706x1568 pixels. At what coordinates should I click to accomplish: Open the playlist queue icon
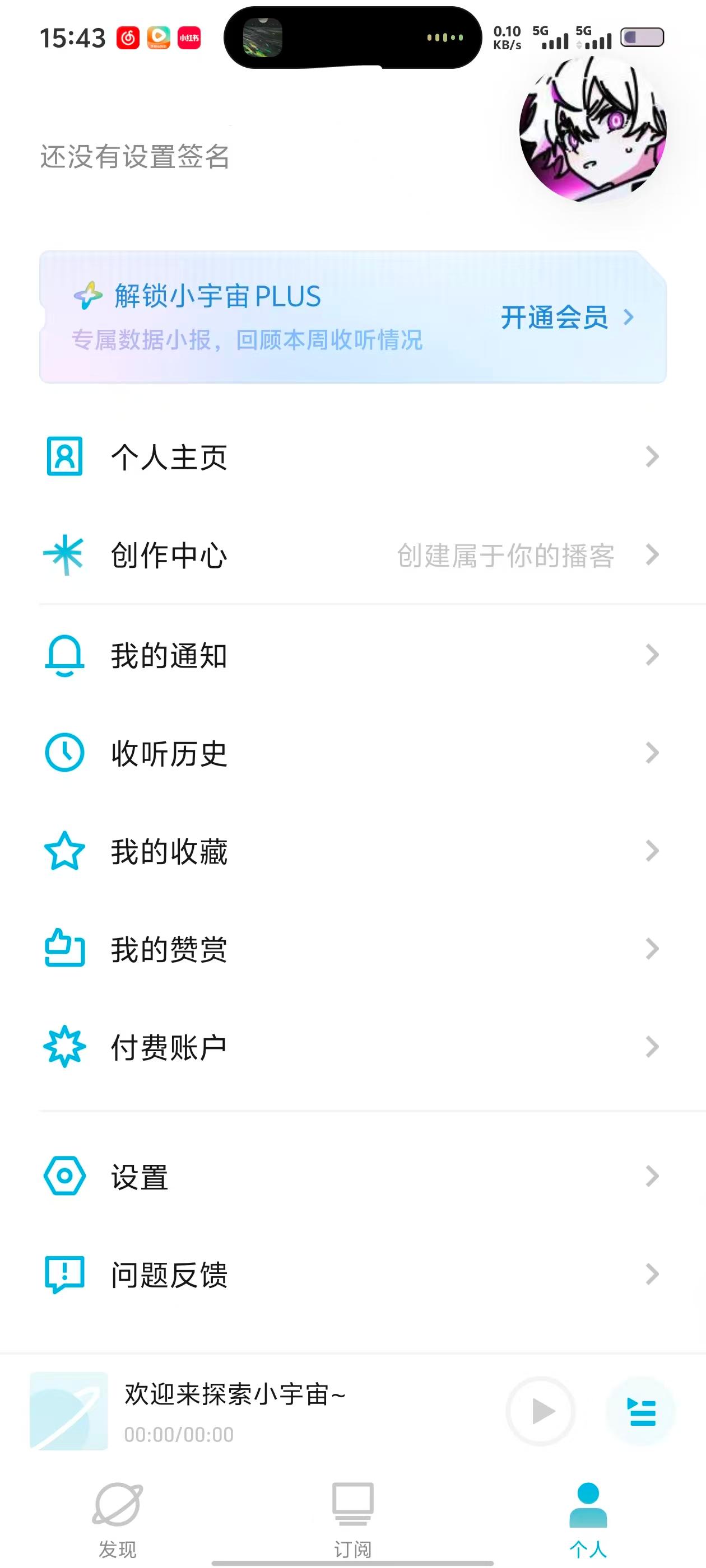pos(642,1411)
